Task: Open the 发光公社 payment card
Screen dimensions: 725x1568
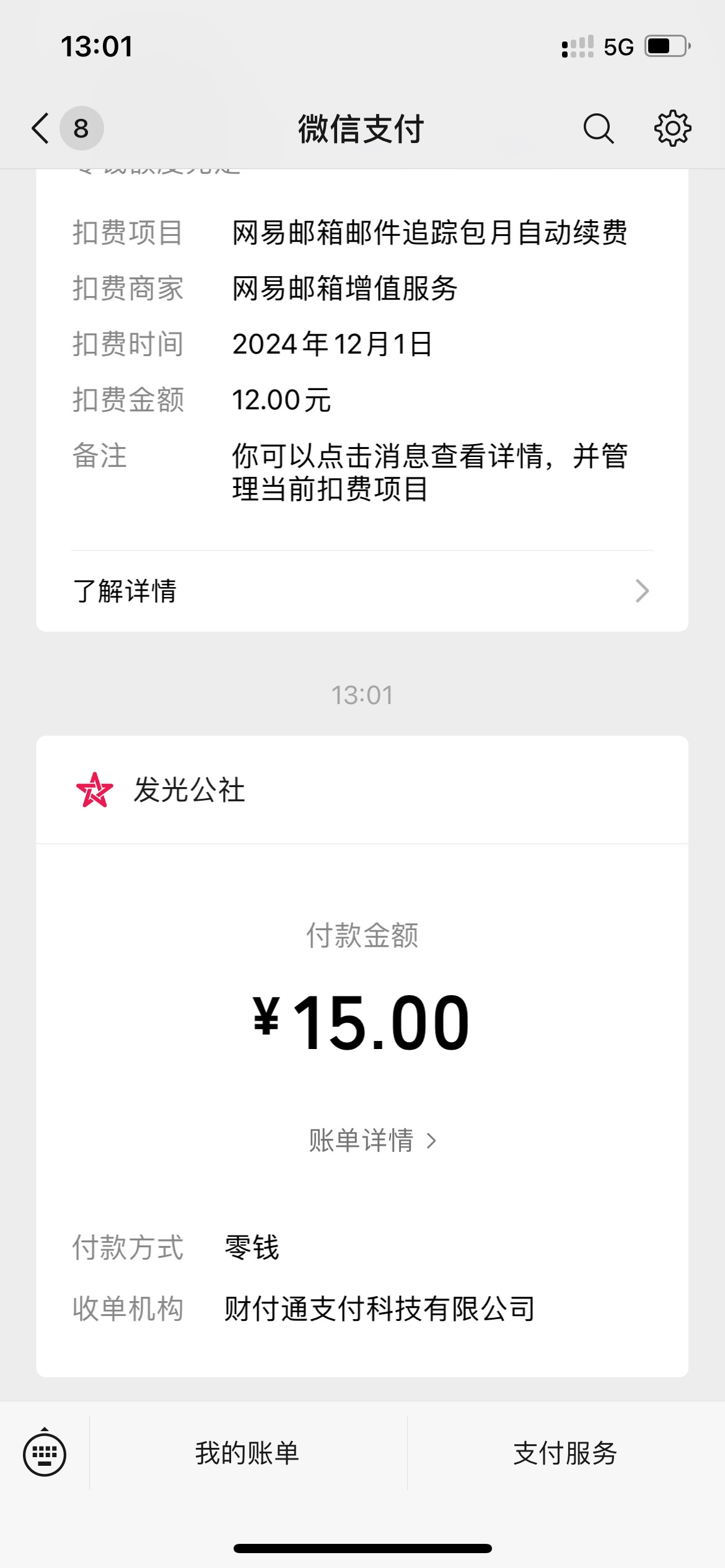Action: click(x=362, y=1056)
